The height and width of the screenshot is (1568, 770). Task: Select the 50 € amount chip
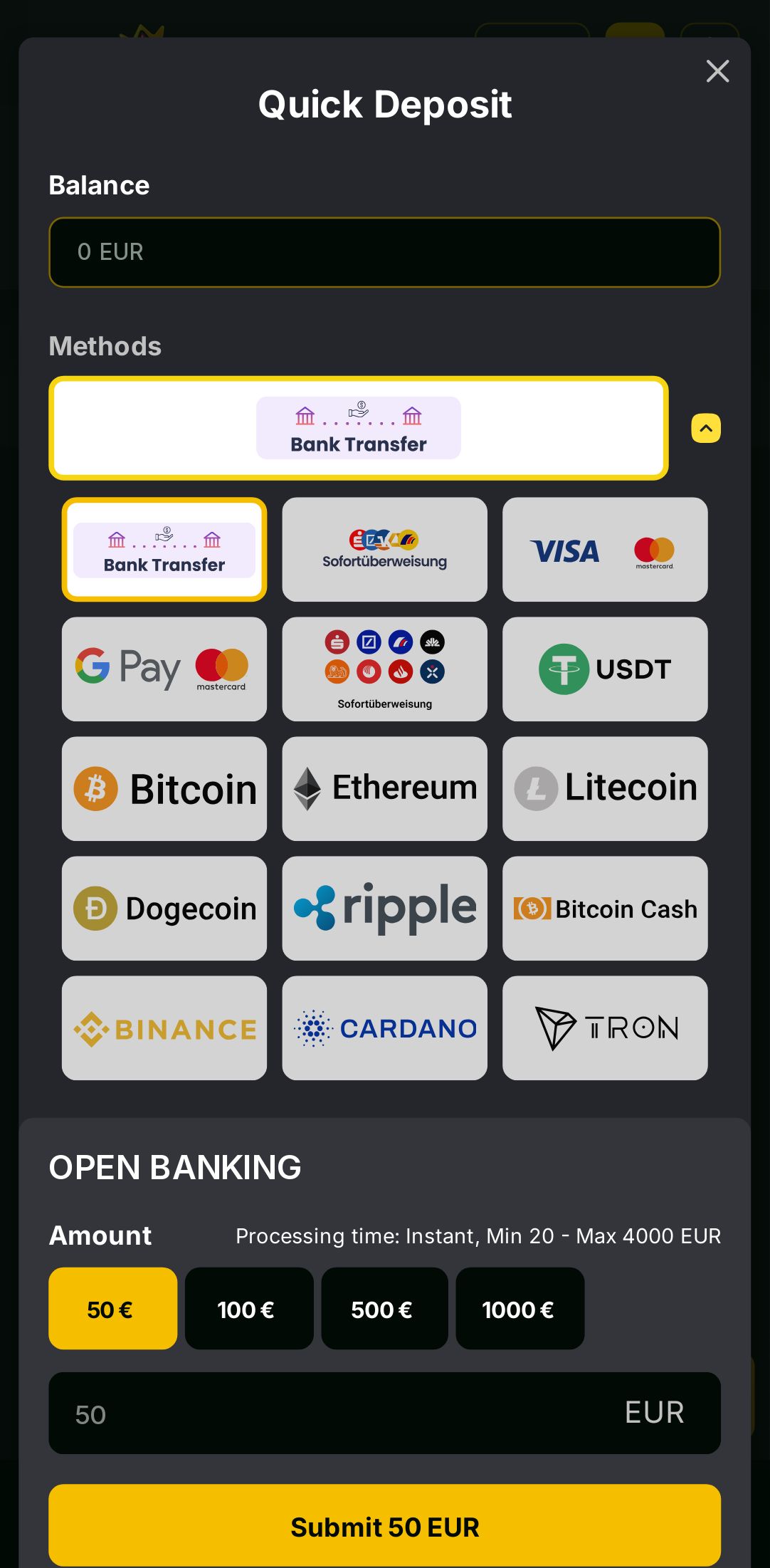click(112, 1308)
